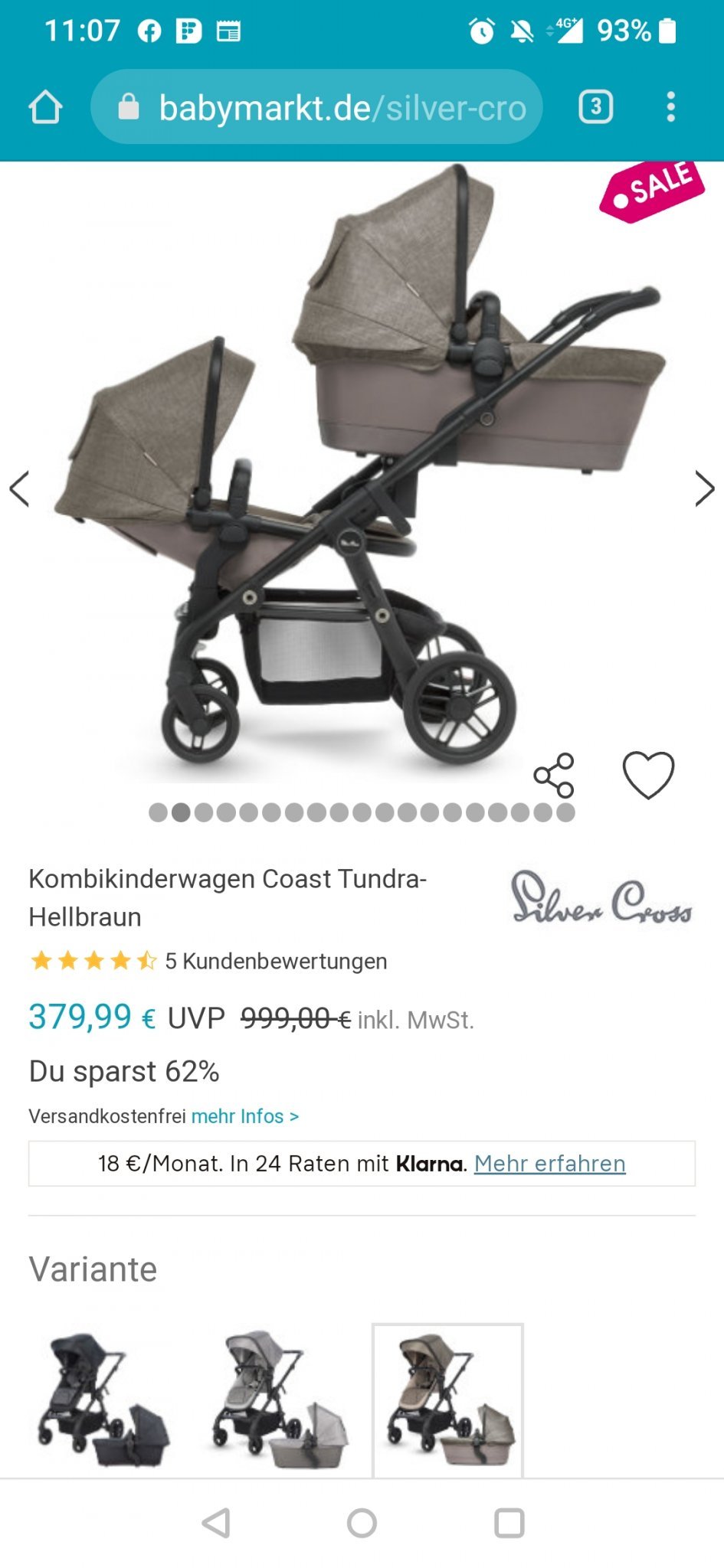The height and width of the screenshot is (1568, 724).
Task: Select the dark navy stroller variant
Action: point(103,1399)
